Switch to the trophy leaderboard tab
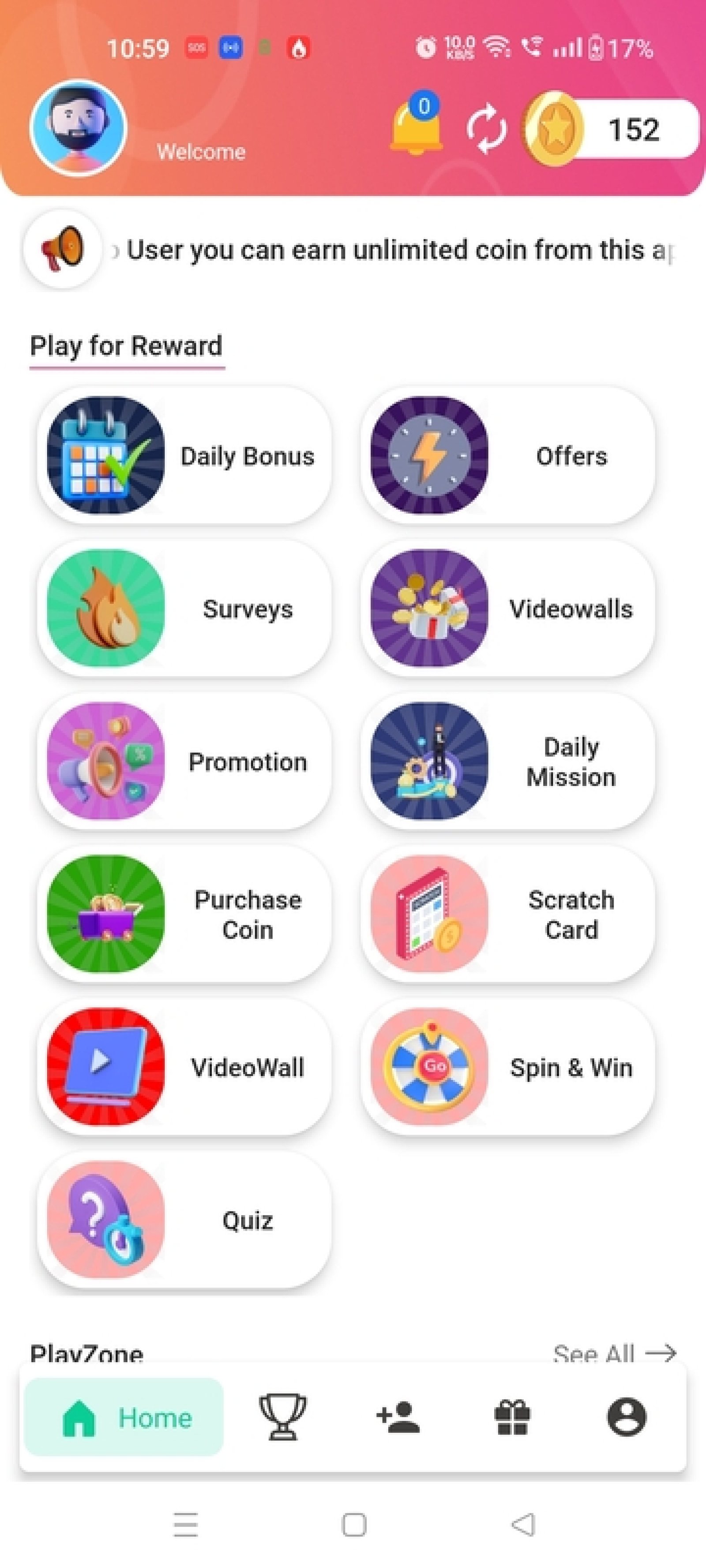 283,1416
